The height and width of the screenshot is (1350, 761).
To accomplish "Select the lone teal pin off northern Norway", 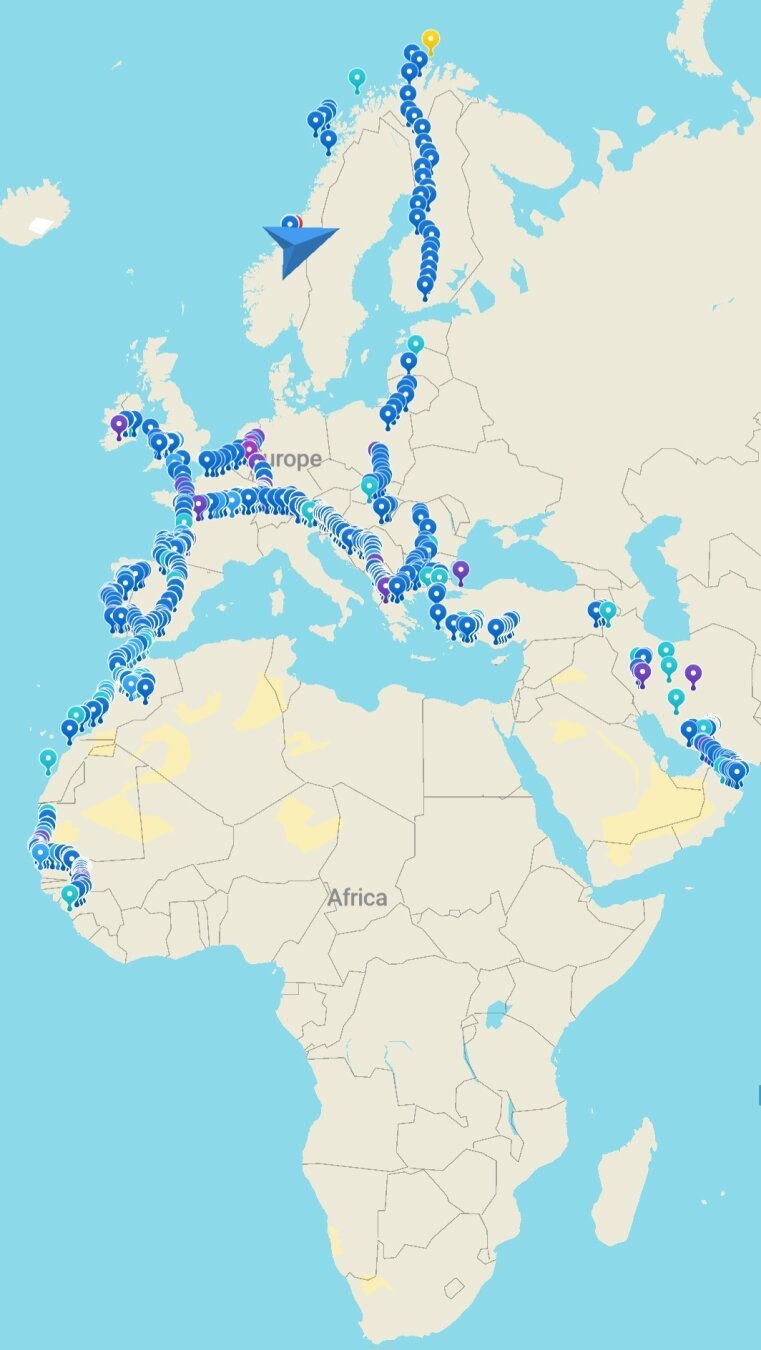I will (x=356, y=80).
